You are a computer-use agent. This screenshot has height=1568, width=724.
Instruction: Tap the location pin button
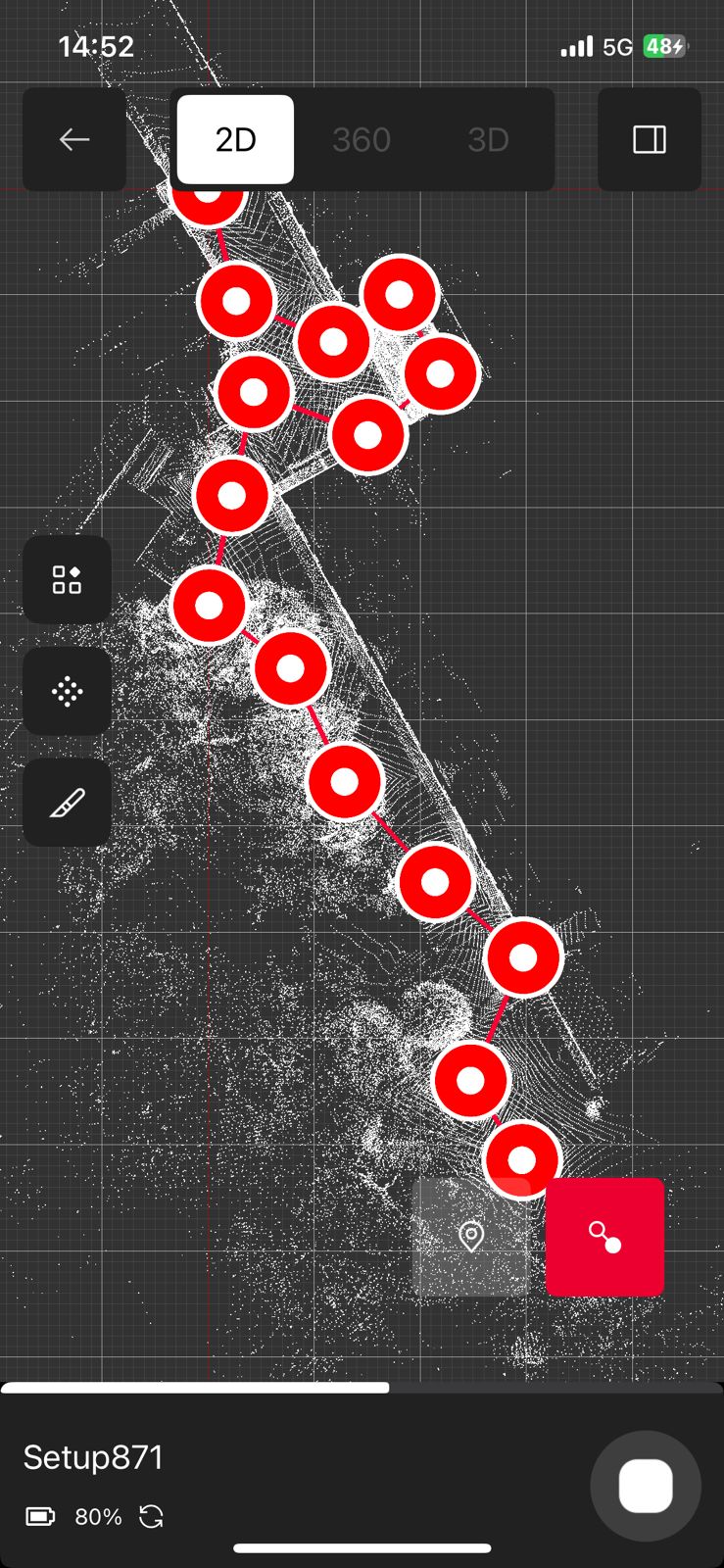tap(471, 1237)
